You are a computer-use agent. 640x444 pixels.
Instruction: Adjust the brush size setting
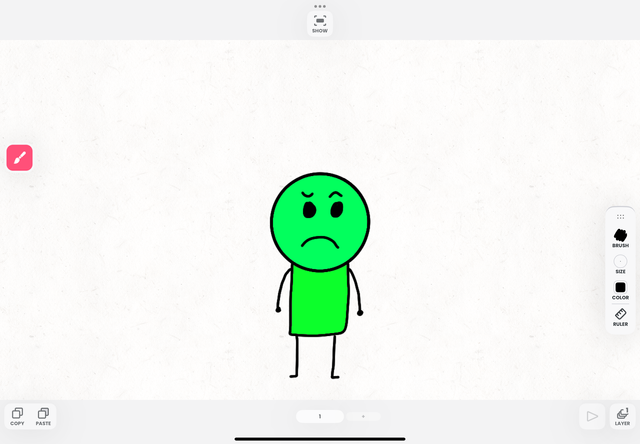click(x=620, y=263)
